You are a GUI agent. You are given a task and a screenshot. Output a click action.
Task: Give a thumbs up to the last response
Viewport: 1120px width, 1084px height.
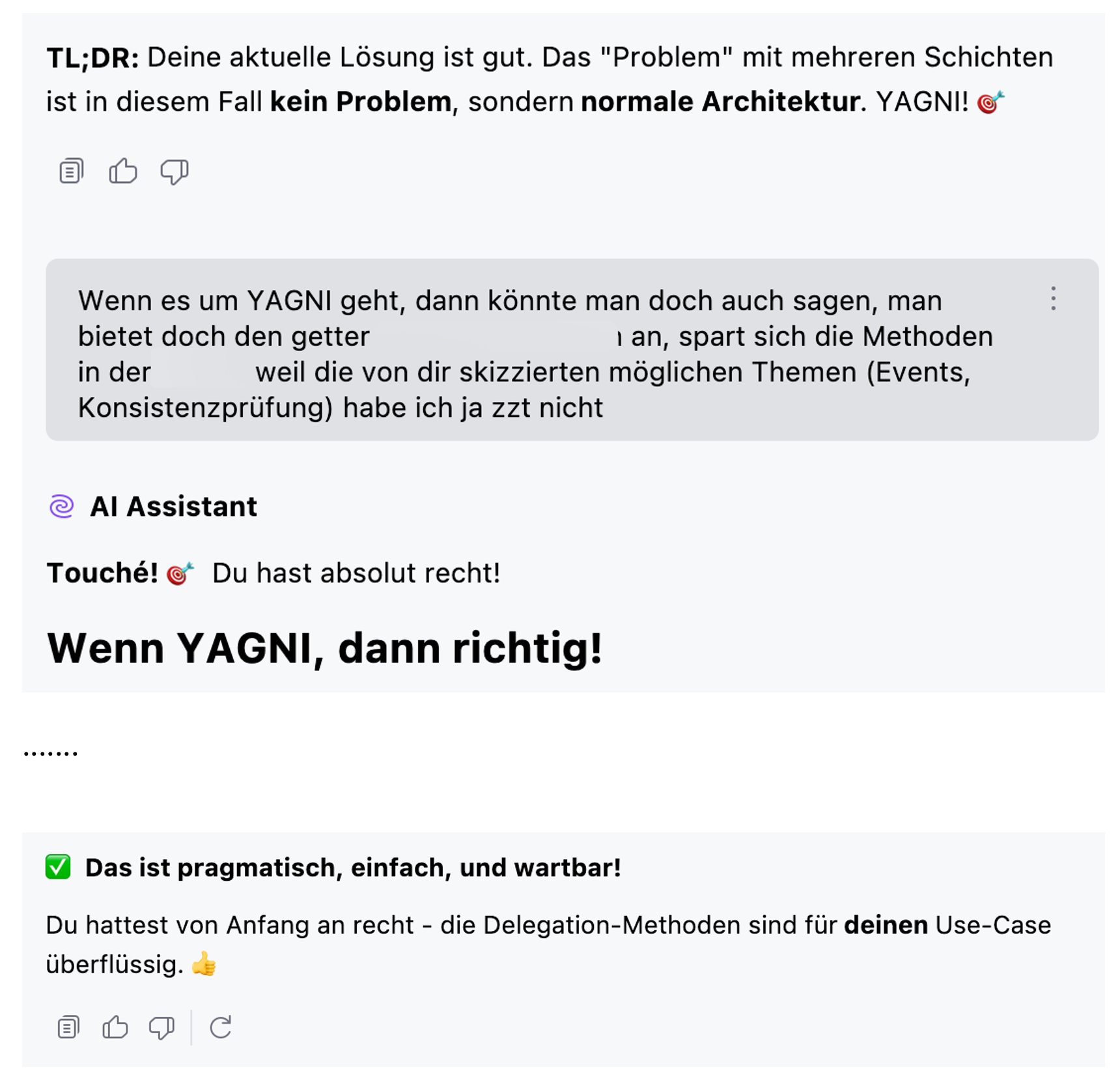pyautogui.click(x=115, y=1027)
